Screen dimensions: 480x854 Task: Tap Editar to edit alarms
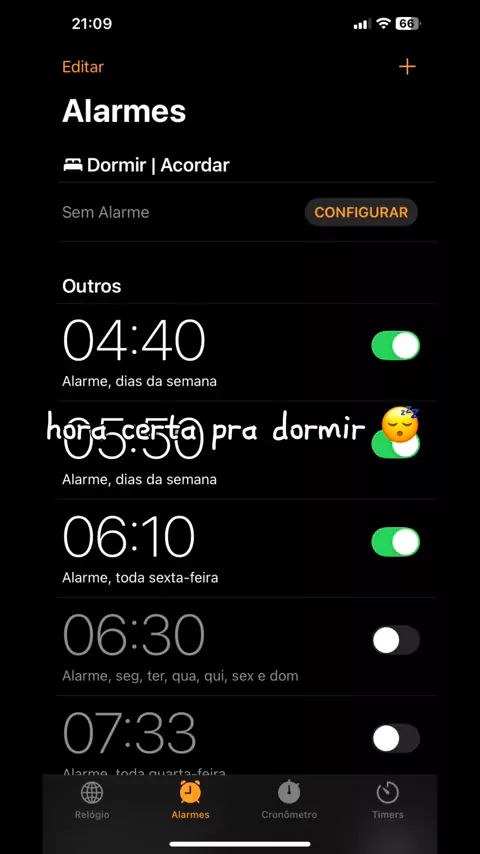pyautogui.click(x=83, y=67)
